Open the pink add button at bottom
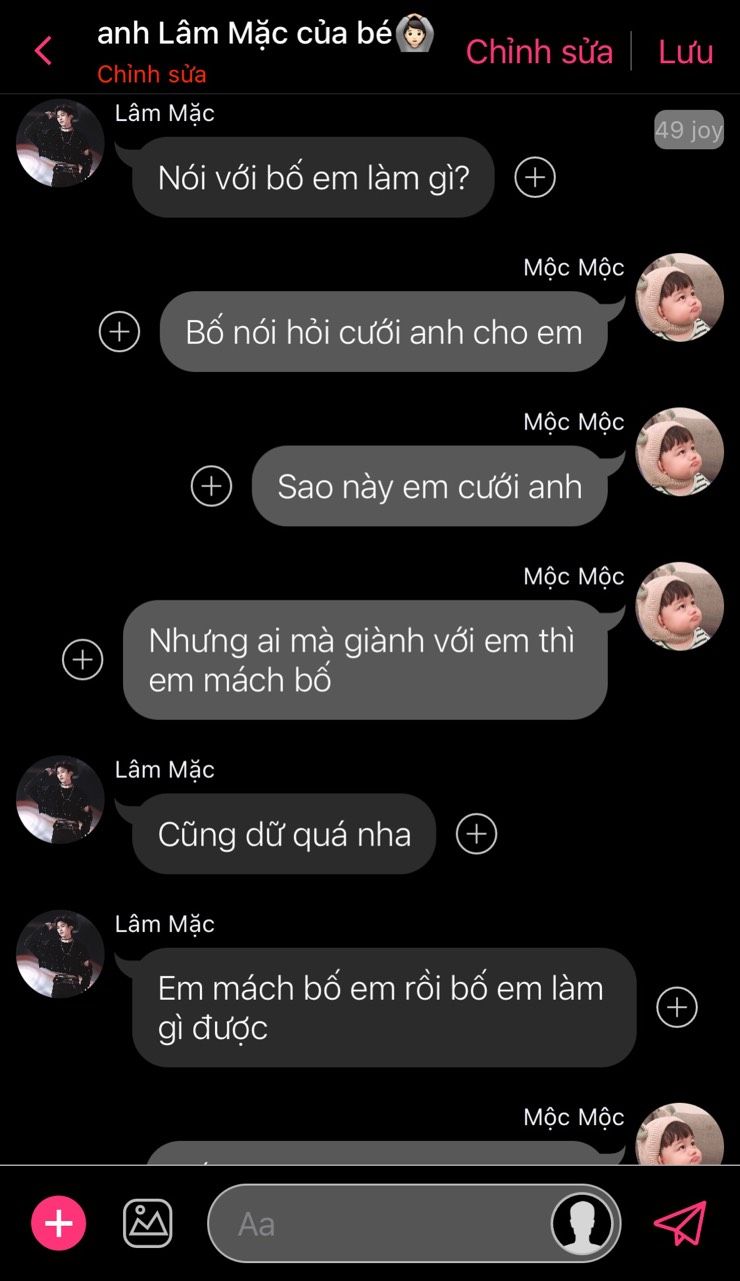Screen dimensions: 740x1281 coord(59,1223)
